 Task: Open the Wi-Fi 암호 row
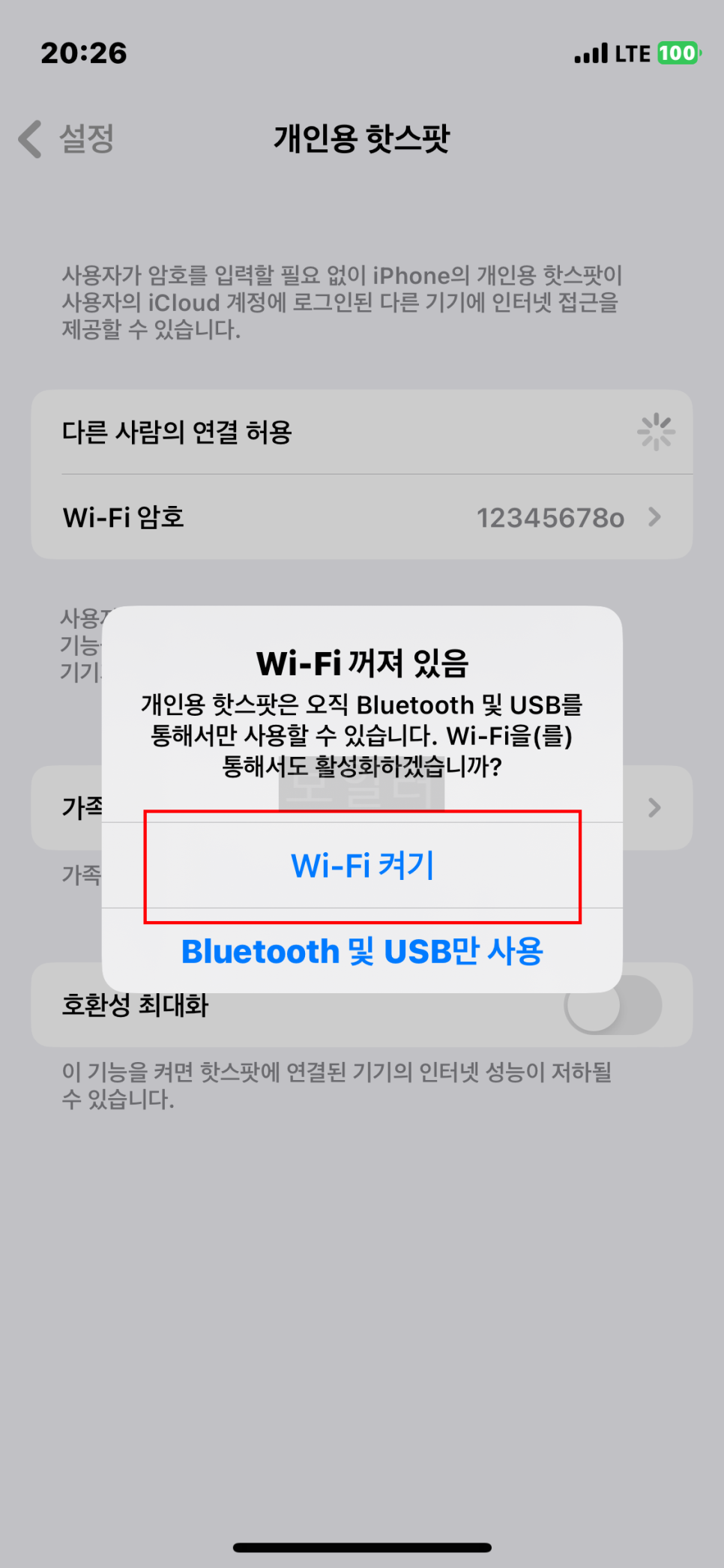point(362,517)
